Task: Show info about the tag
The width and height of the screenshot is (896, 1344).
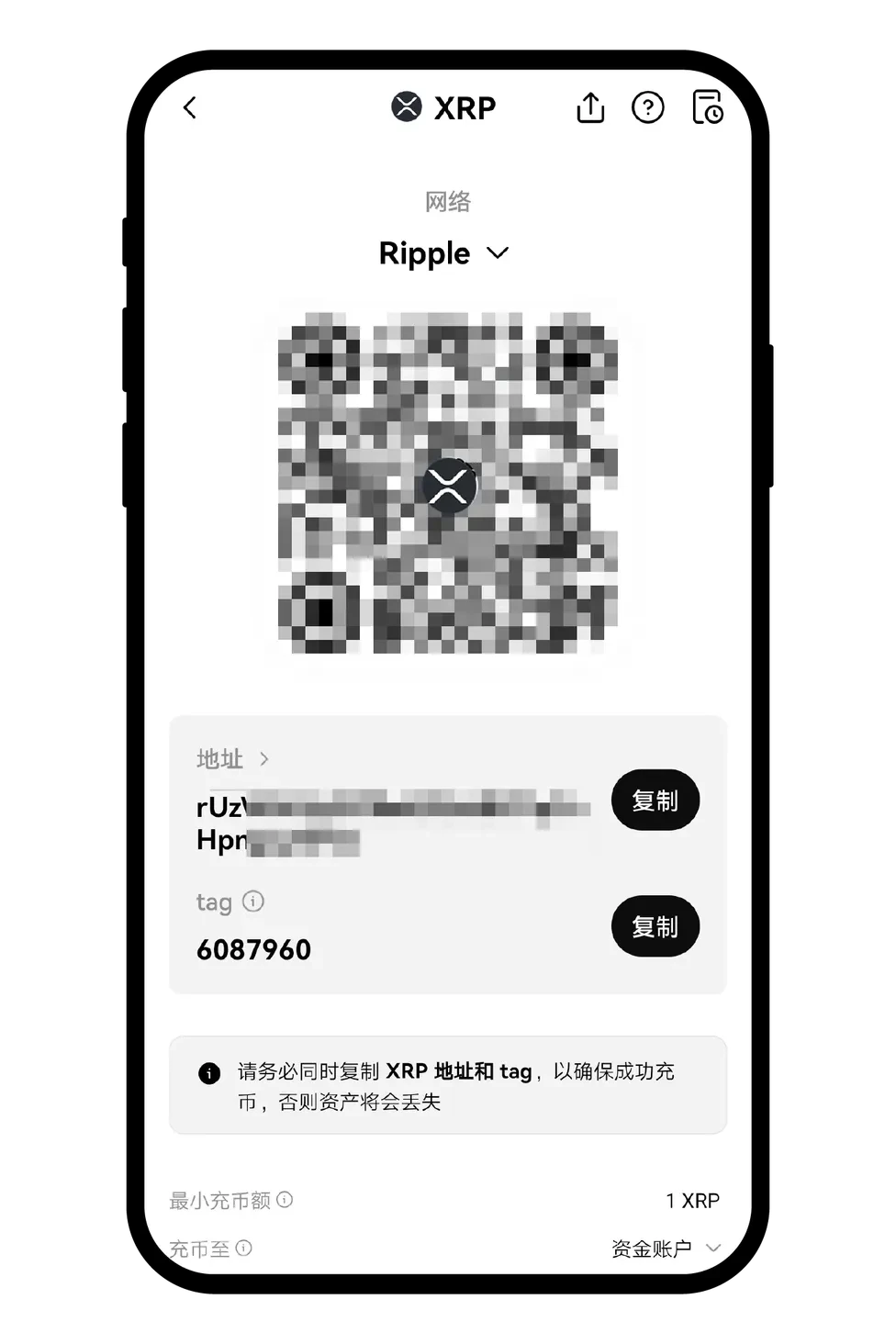Action: pos(253,902)
